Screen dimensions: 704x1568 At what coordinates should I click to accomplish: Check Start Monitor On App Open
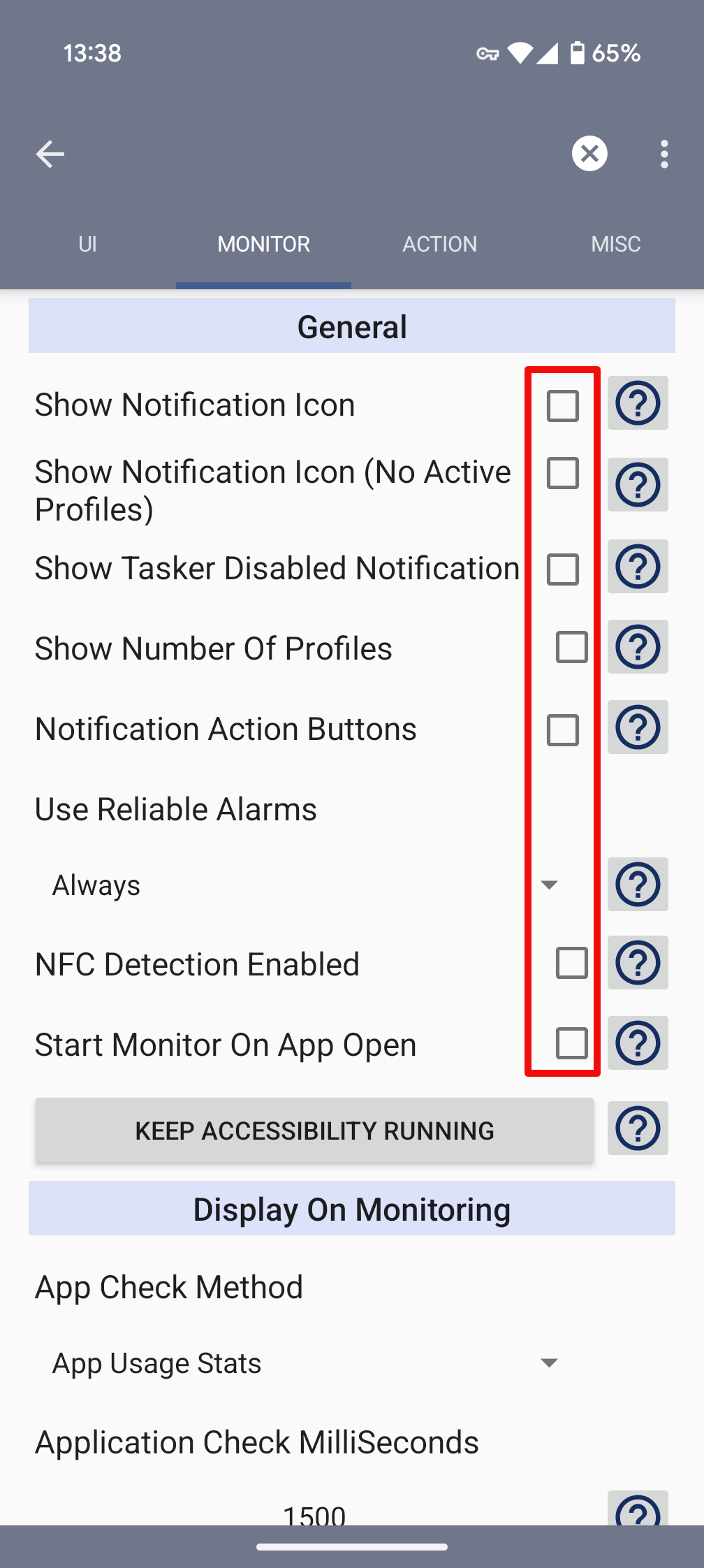coord(571,1043)
